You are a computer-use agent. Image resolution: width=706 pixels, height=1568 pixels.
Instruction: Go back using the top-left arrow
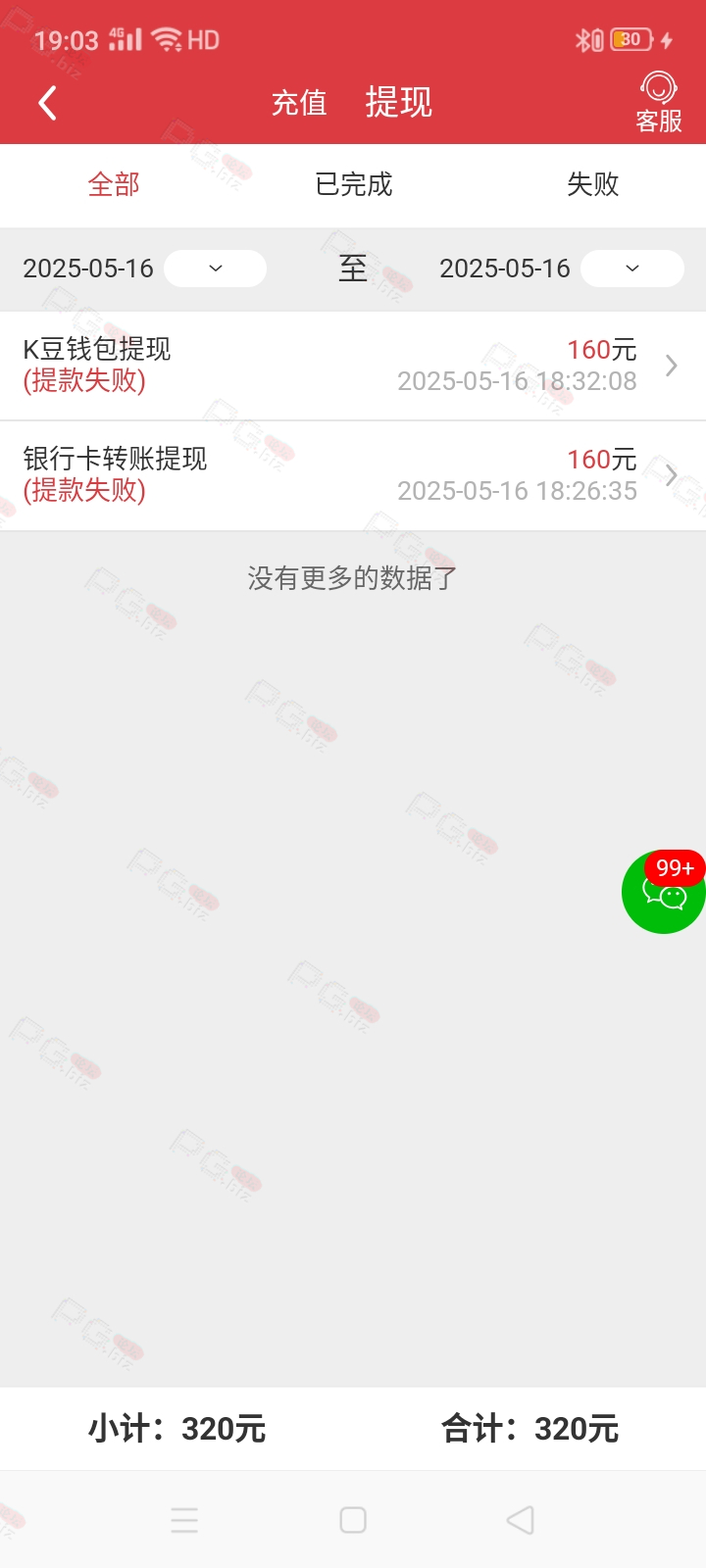(x=47, y=102)
